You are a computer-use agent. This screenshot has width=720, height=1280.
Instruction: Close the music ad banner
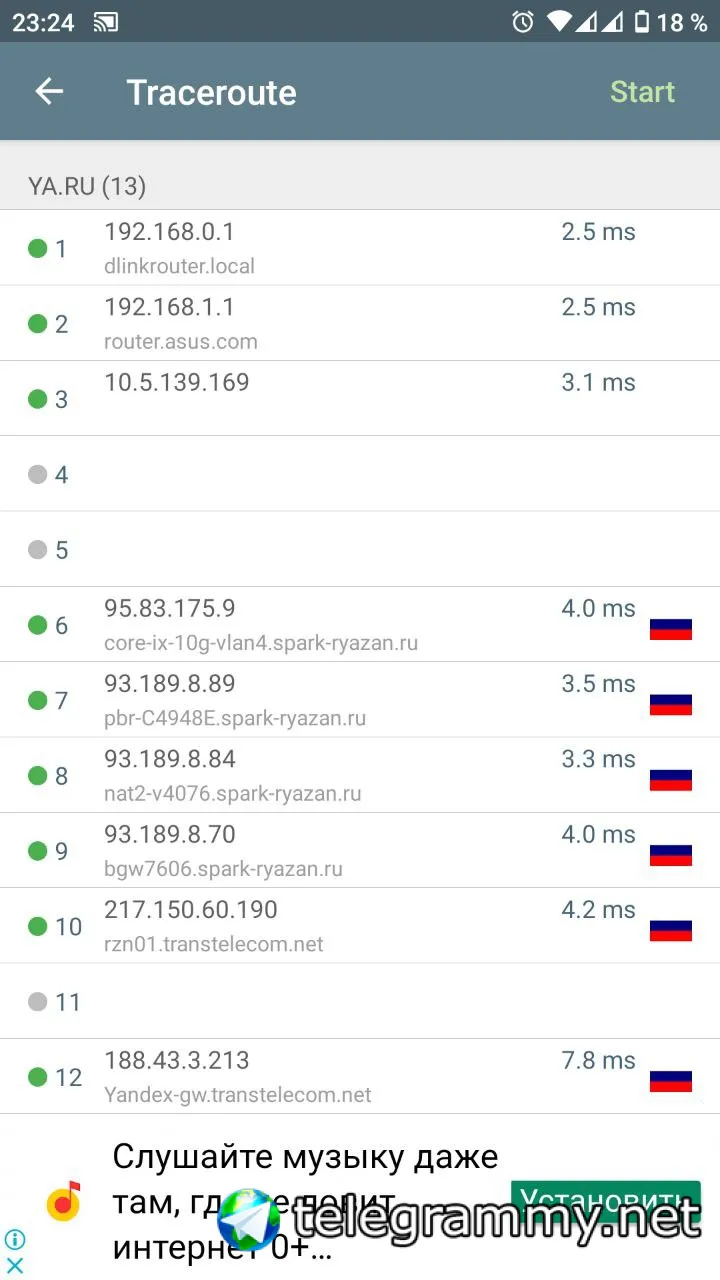tap(15, 1266)
